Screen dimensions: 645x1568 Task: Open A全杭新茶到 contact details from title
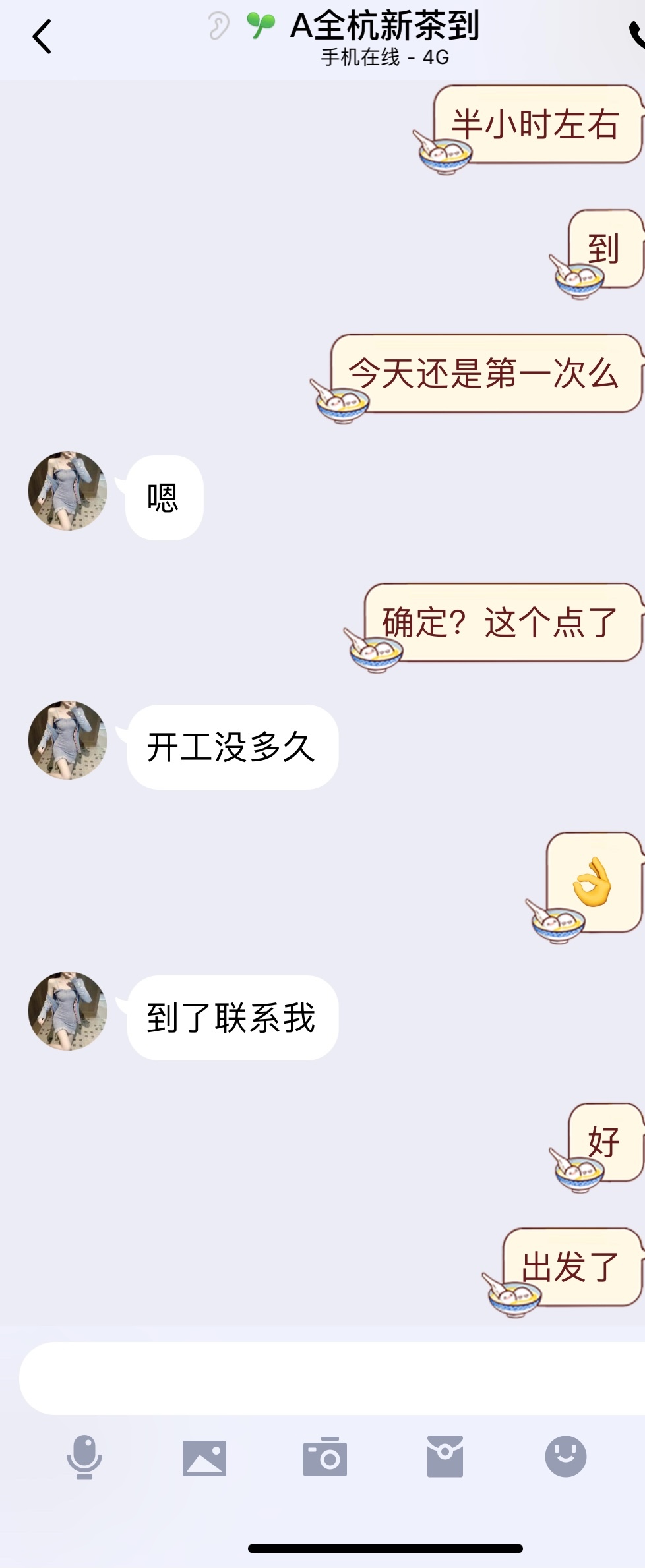[x=384, y=26]
